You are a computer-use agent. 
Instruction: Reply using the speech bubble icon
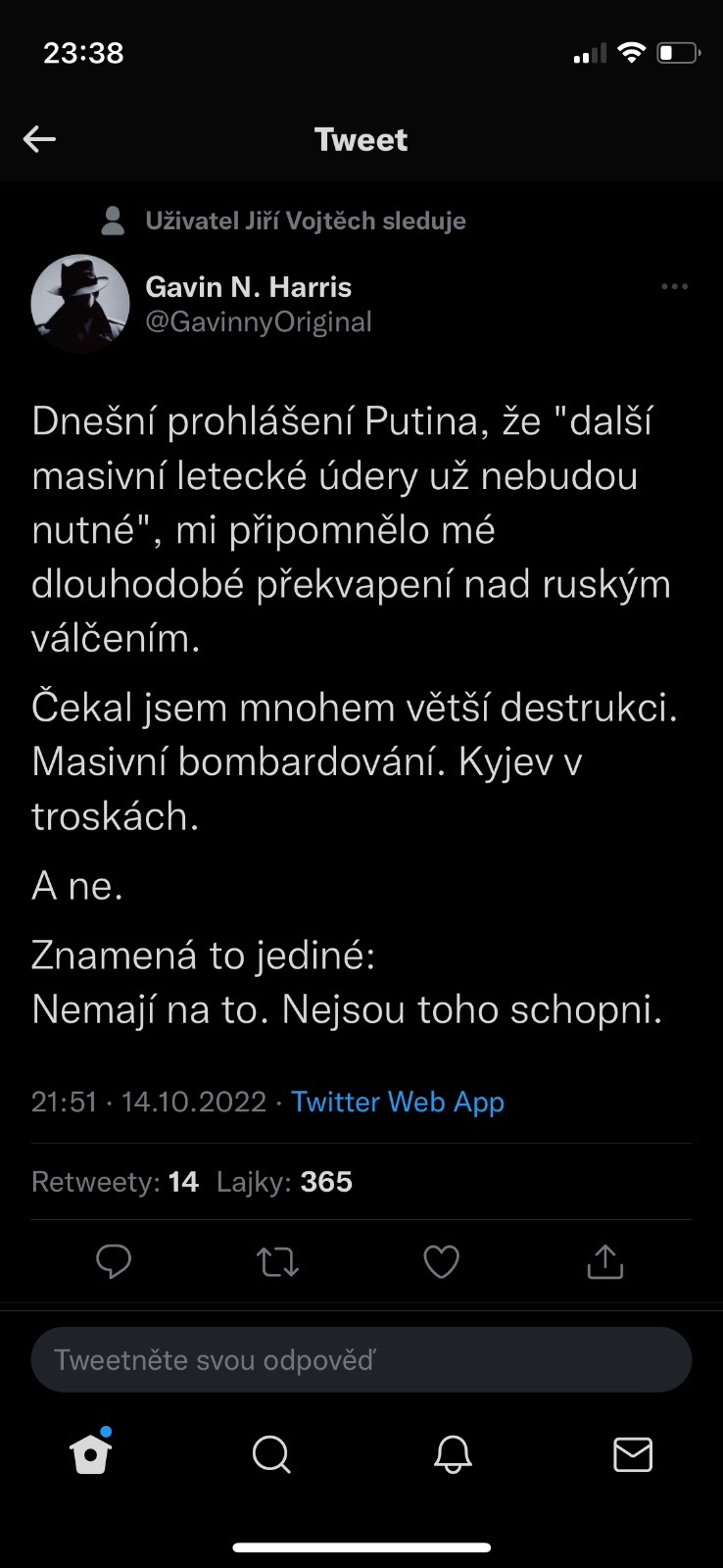point(114,1261)
